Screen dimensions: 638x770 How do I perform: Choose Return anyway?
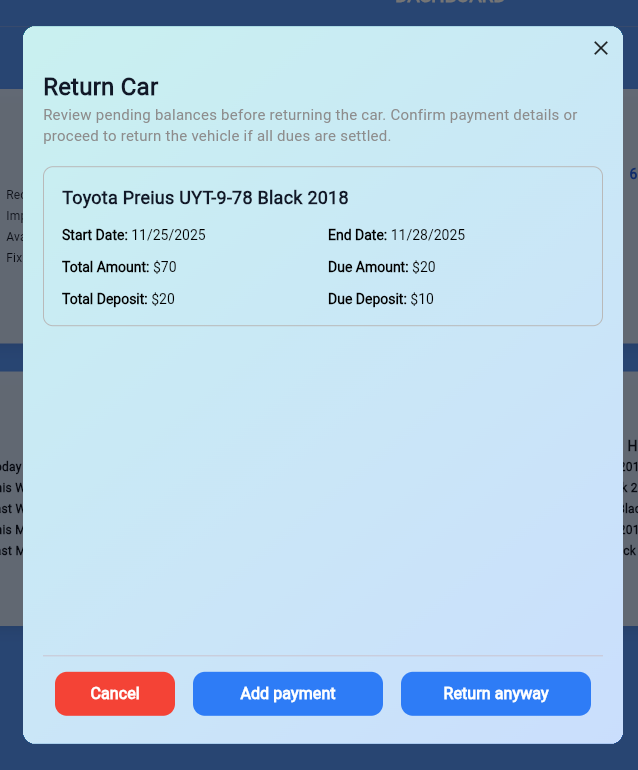click(496, 694)
